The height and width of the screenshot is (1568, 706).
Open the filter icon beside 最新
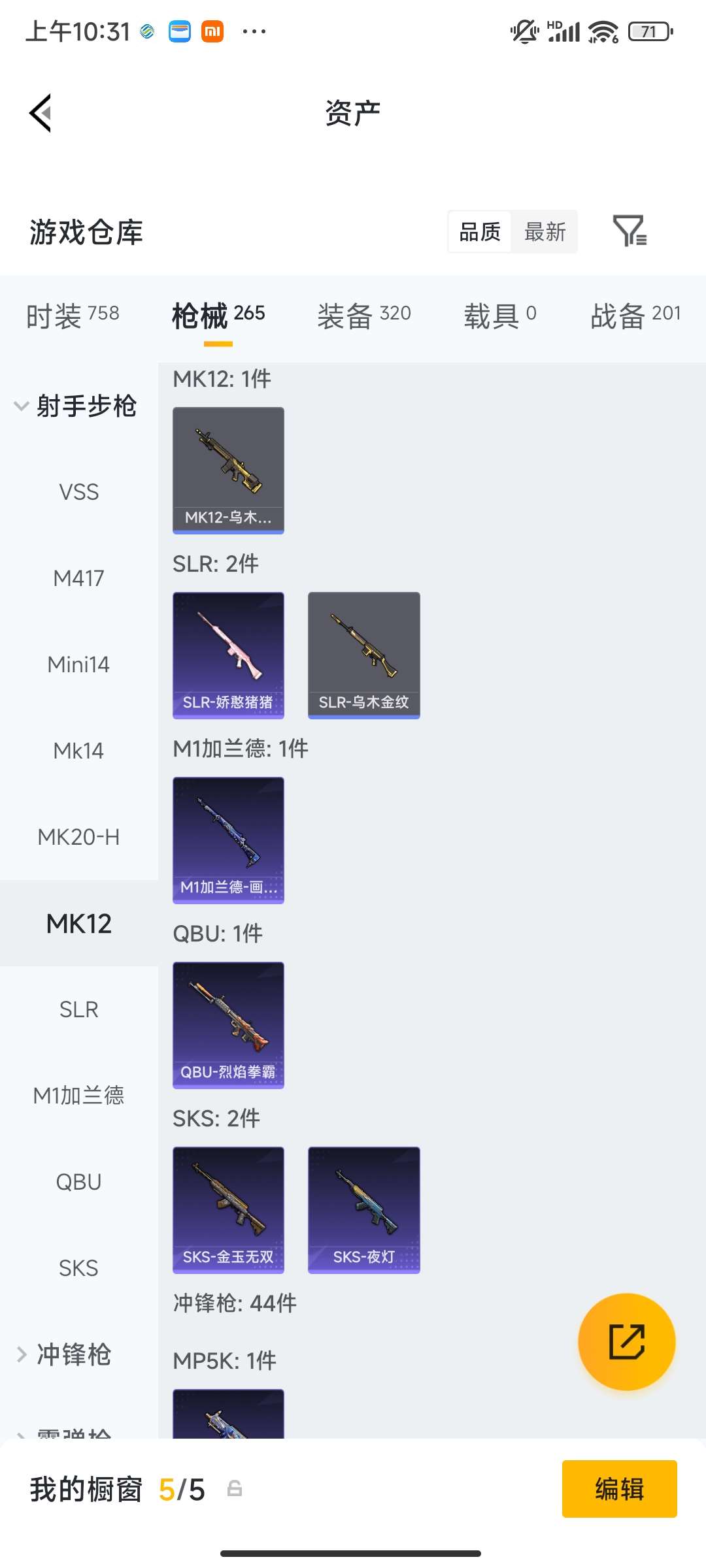(630, 231)
